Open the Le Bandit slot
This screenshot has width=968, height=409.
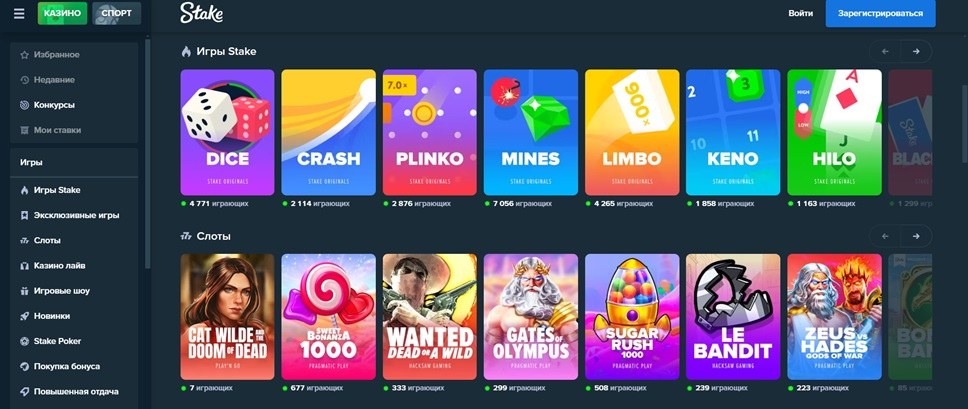(732, 316)
